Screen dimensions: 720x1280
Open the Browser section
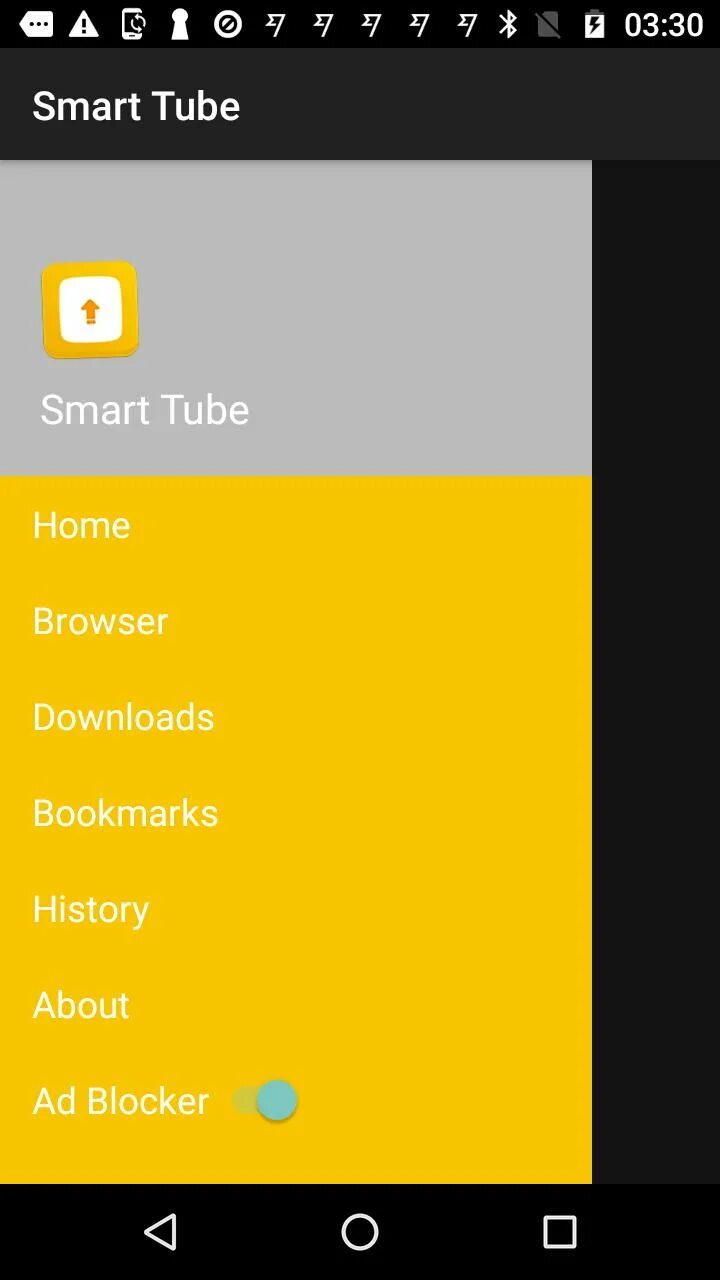100,620
